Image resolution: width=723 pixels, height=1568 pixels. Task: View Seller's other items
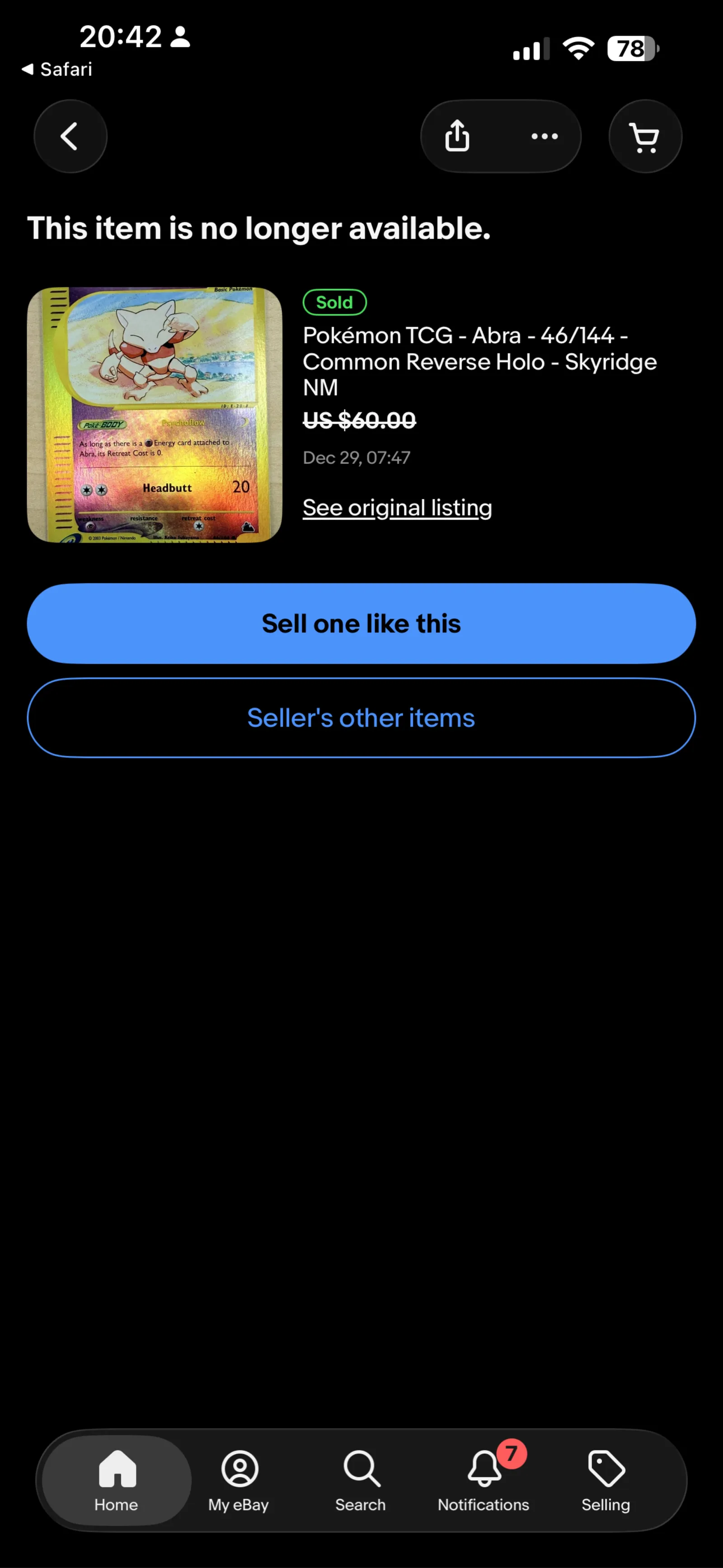tap(361, 718)
